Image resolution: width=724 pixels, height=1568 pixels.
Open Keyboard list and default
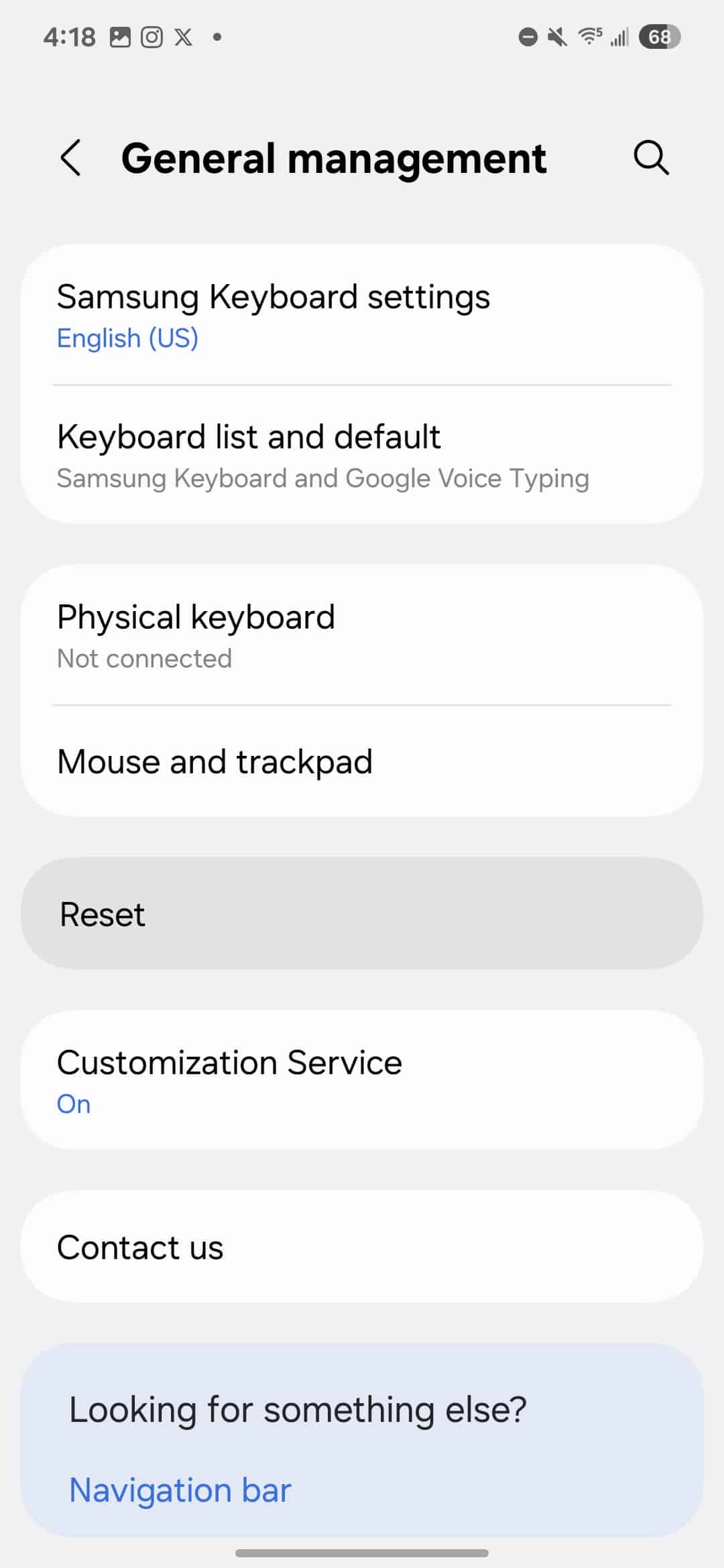tap(362, 455)
